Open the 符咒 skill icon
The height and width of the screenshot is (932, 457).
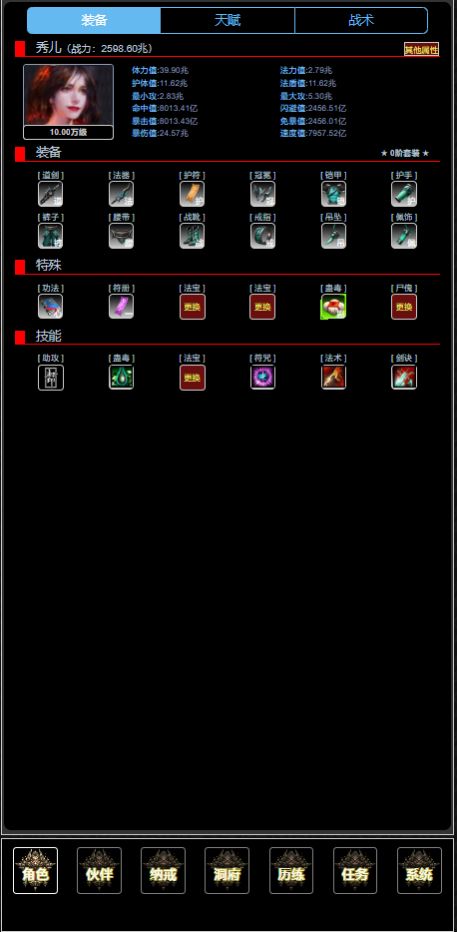click(x=263, y=377)
